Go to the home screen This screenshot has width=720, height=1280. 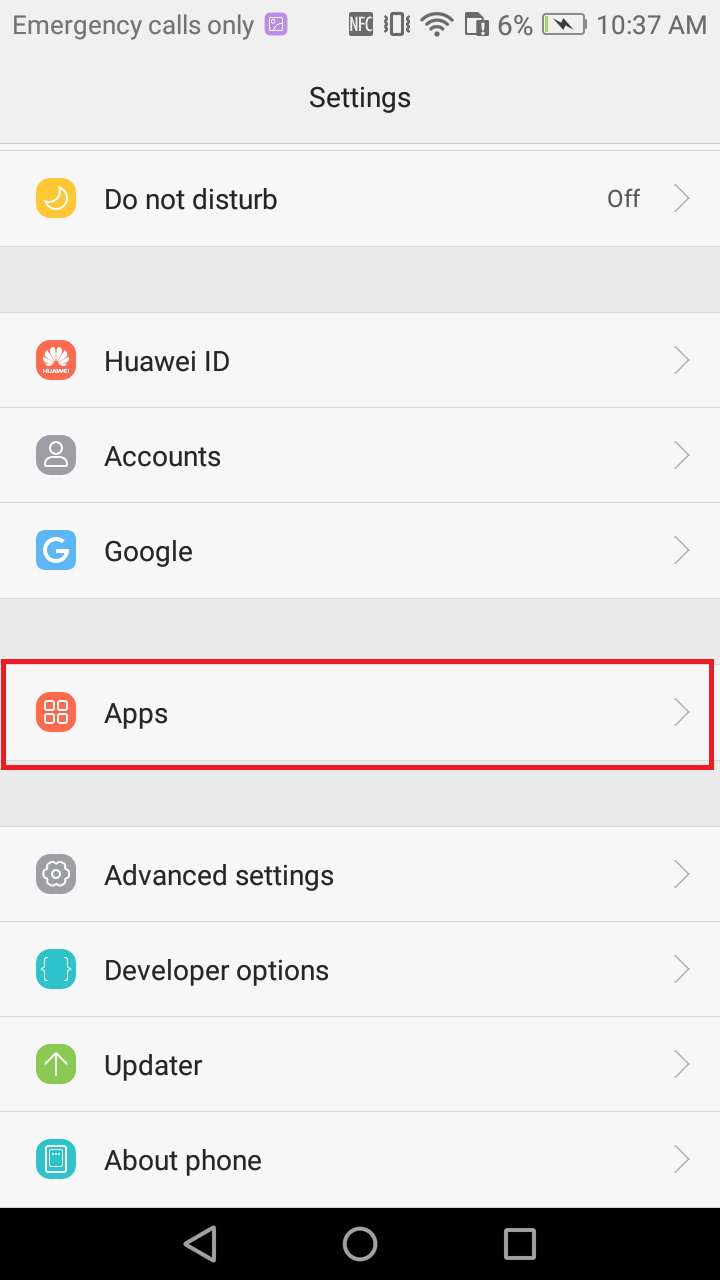point(360,1244)
